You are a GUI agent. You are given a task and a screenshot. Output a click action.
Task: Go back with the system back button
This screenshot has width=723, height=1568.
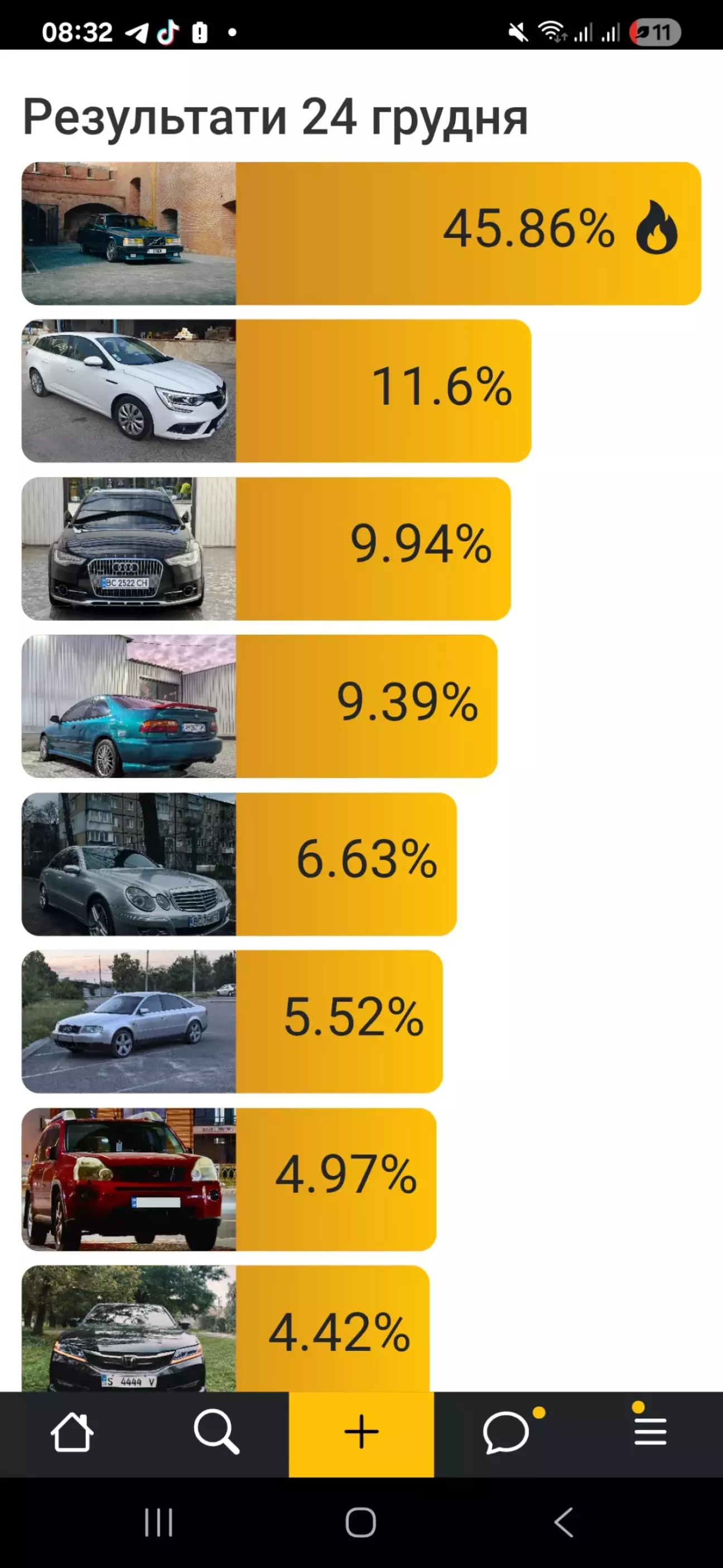pos(563,1522)
